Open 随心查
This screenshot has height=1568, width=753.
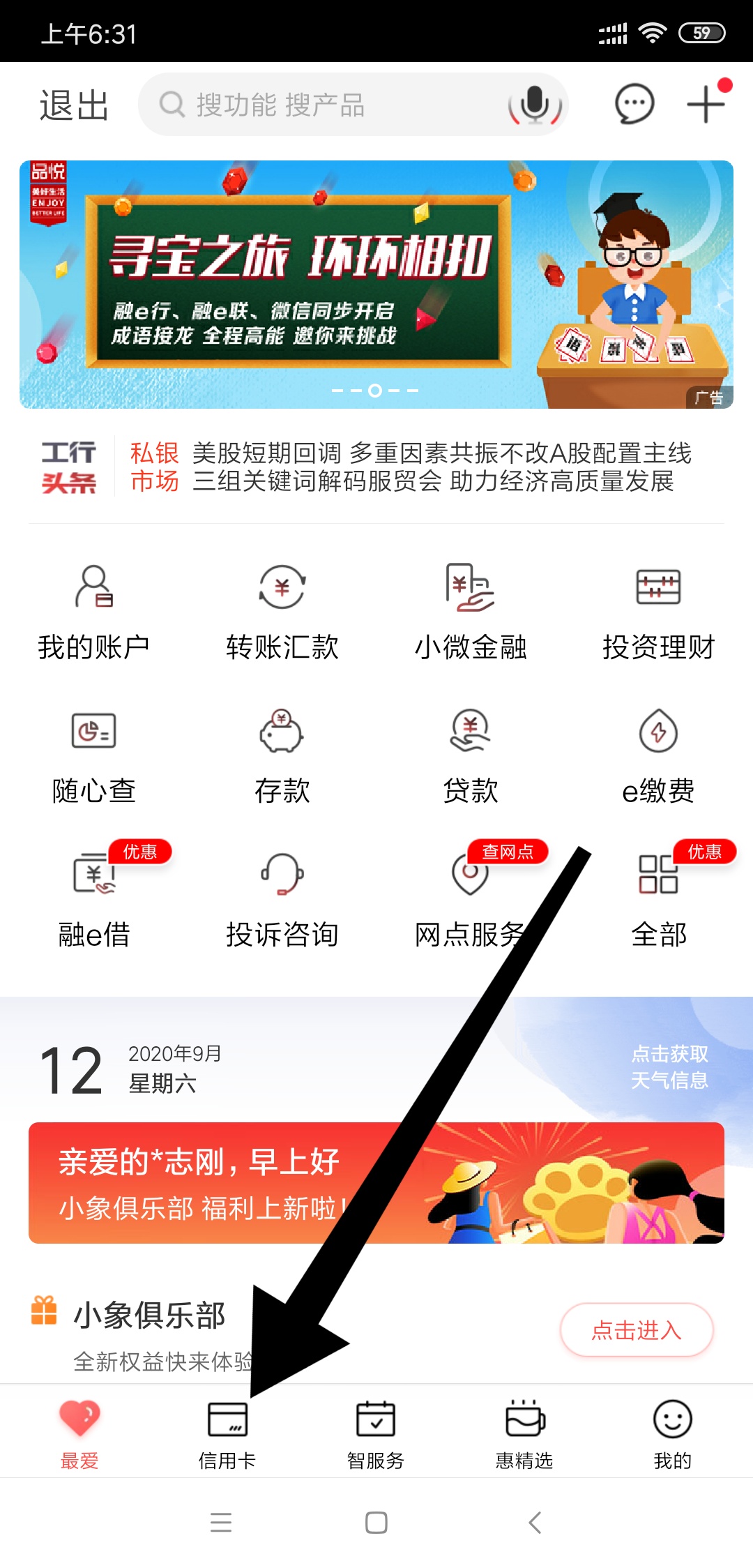click(94, 757)
